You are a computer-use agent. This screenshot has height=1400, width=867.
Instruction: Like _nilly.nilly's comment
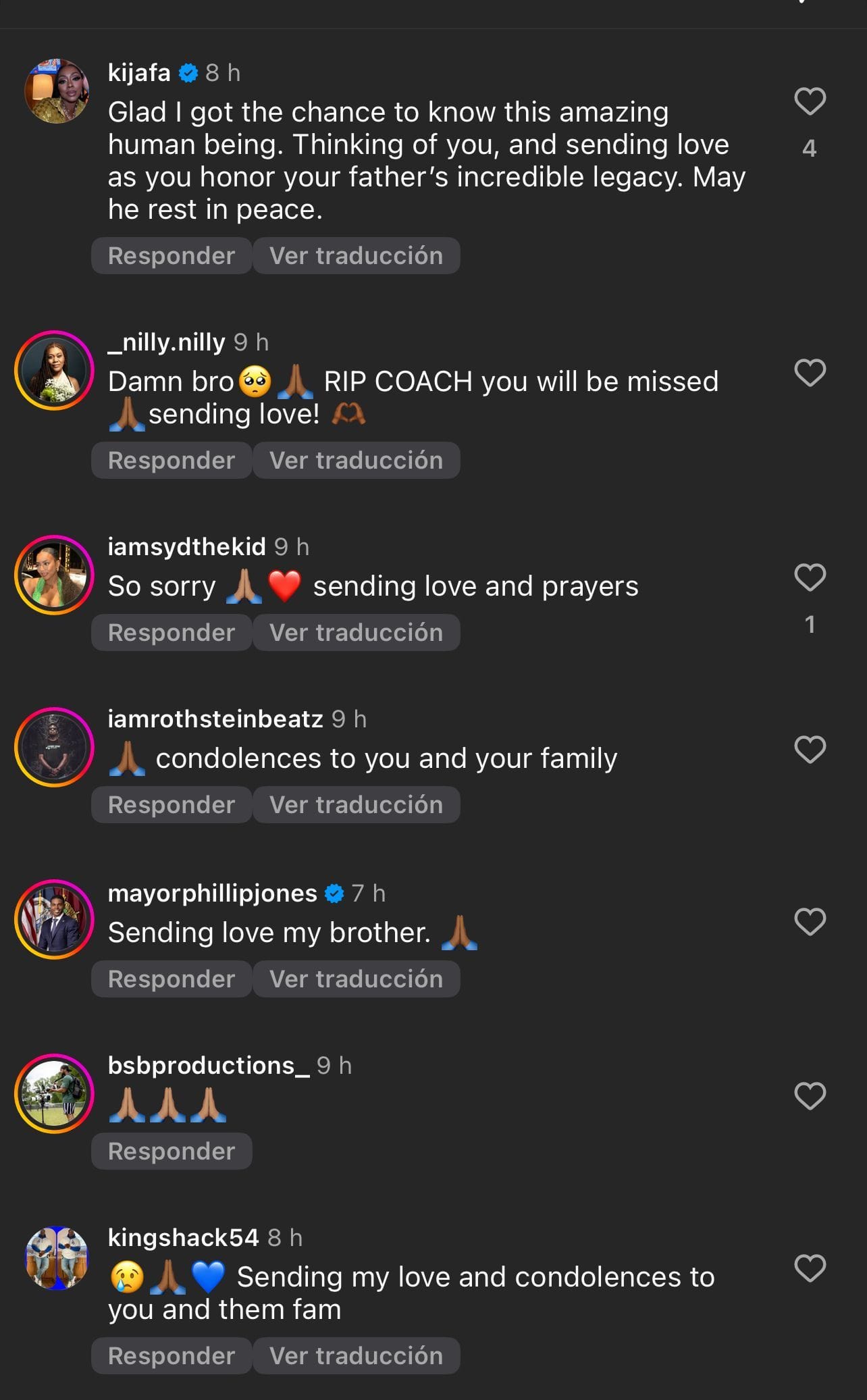pyautogui.click(x=810, y=373)
